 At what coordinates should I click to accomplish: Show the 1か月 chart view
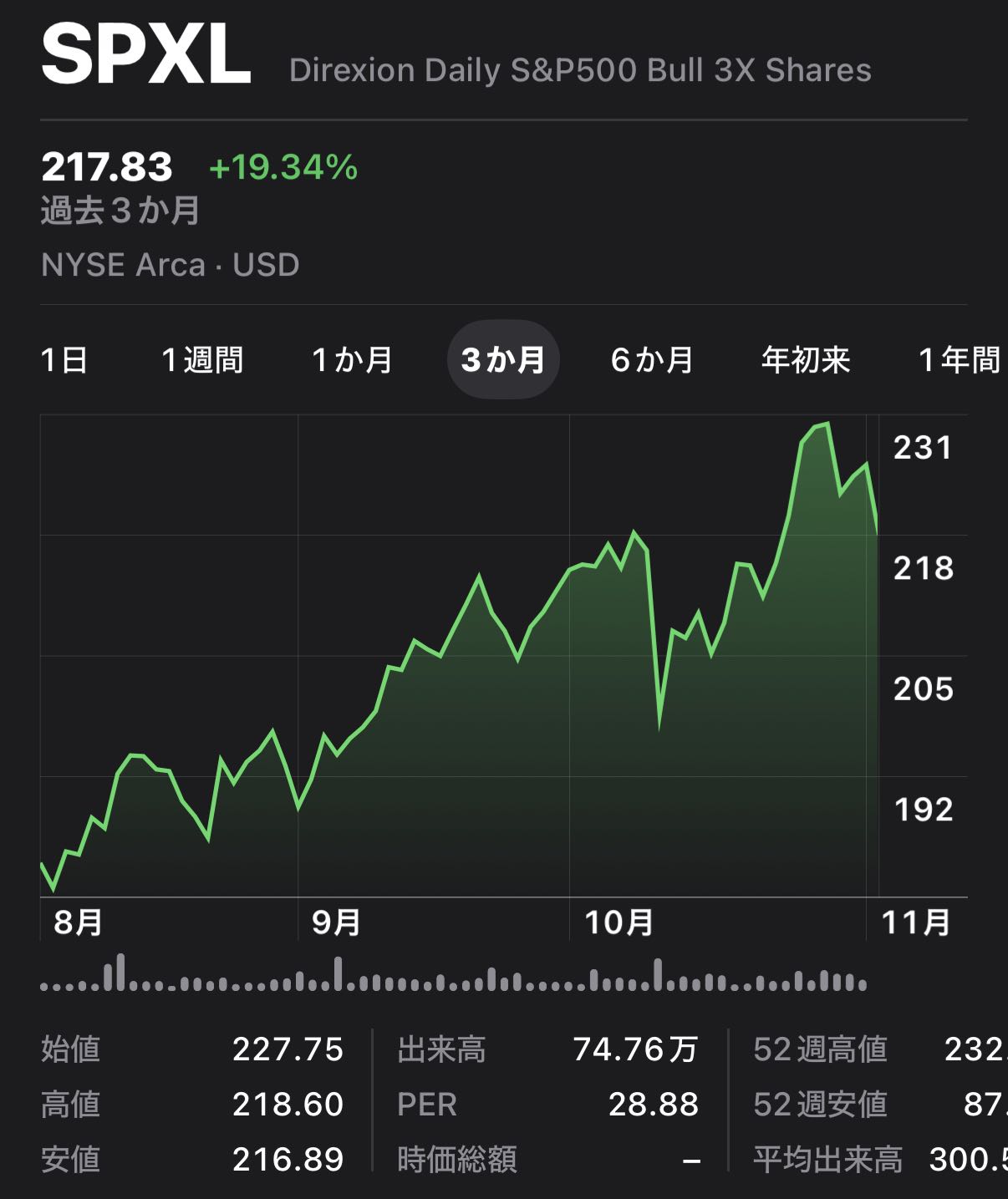pyautogui.click(x=353, y=360)
